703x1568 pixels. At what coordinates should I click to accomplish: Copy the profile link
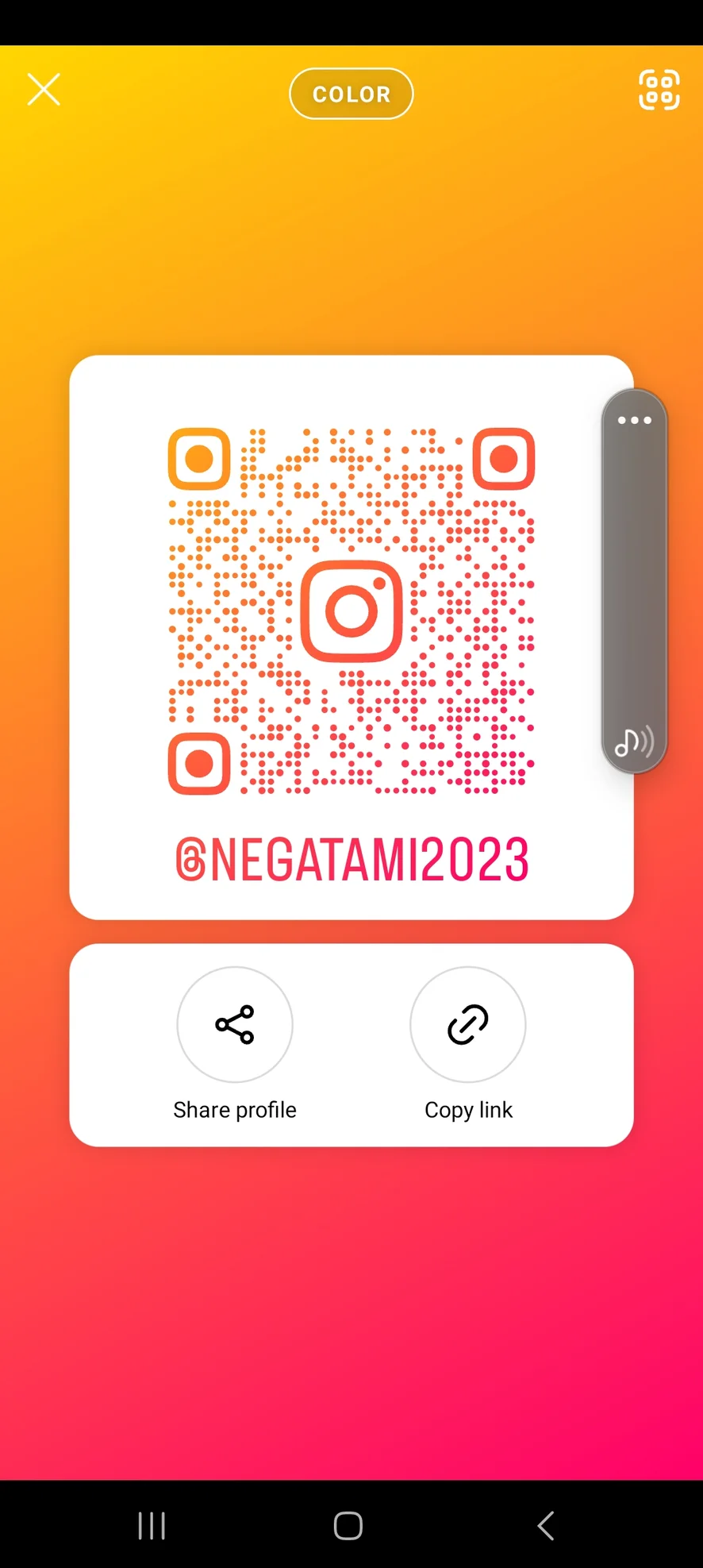coord(467,1025)
